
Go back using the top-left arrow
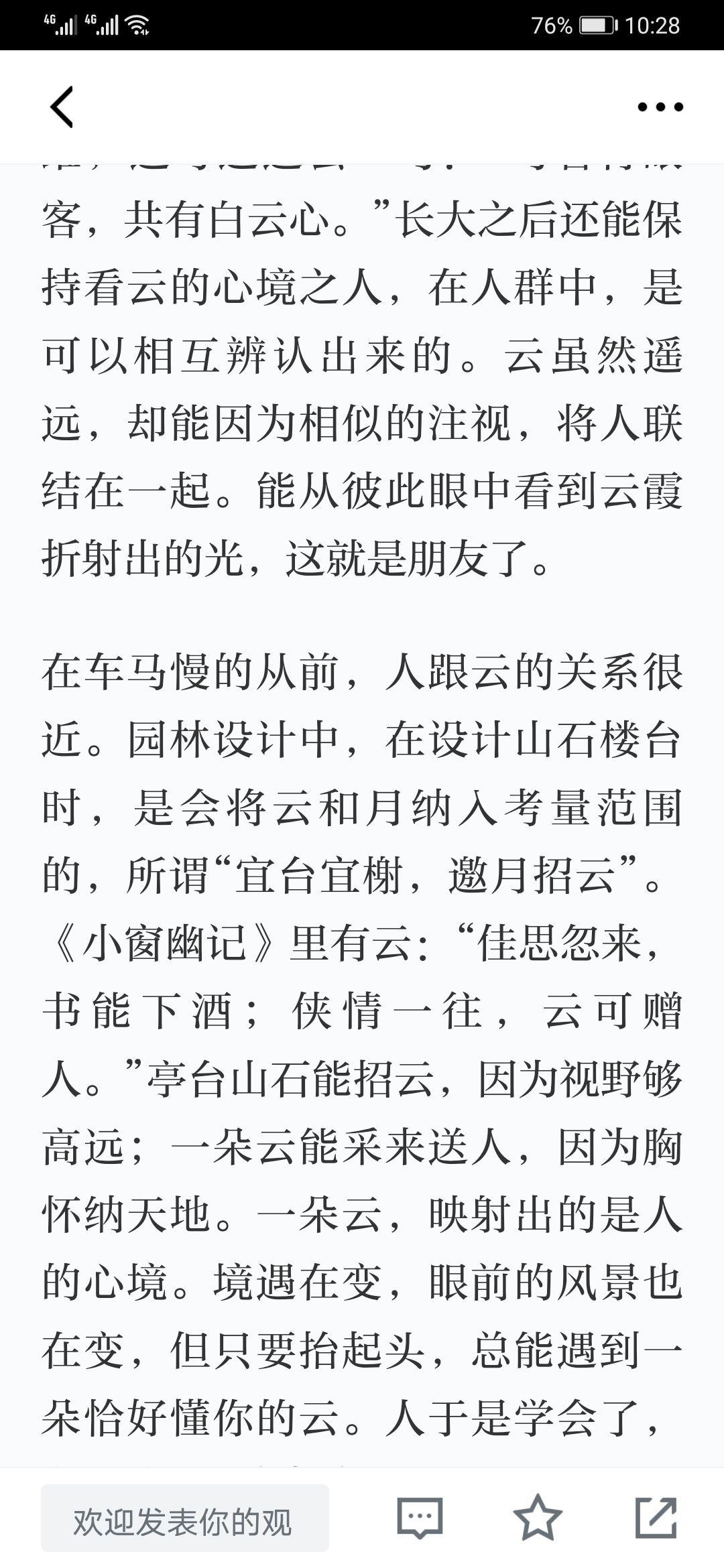point(62,107)
